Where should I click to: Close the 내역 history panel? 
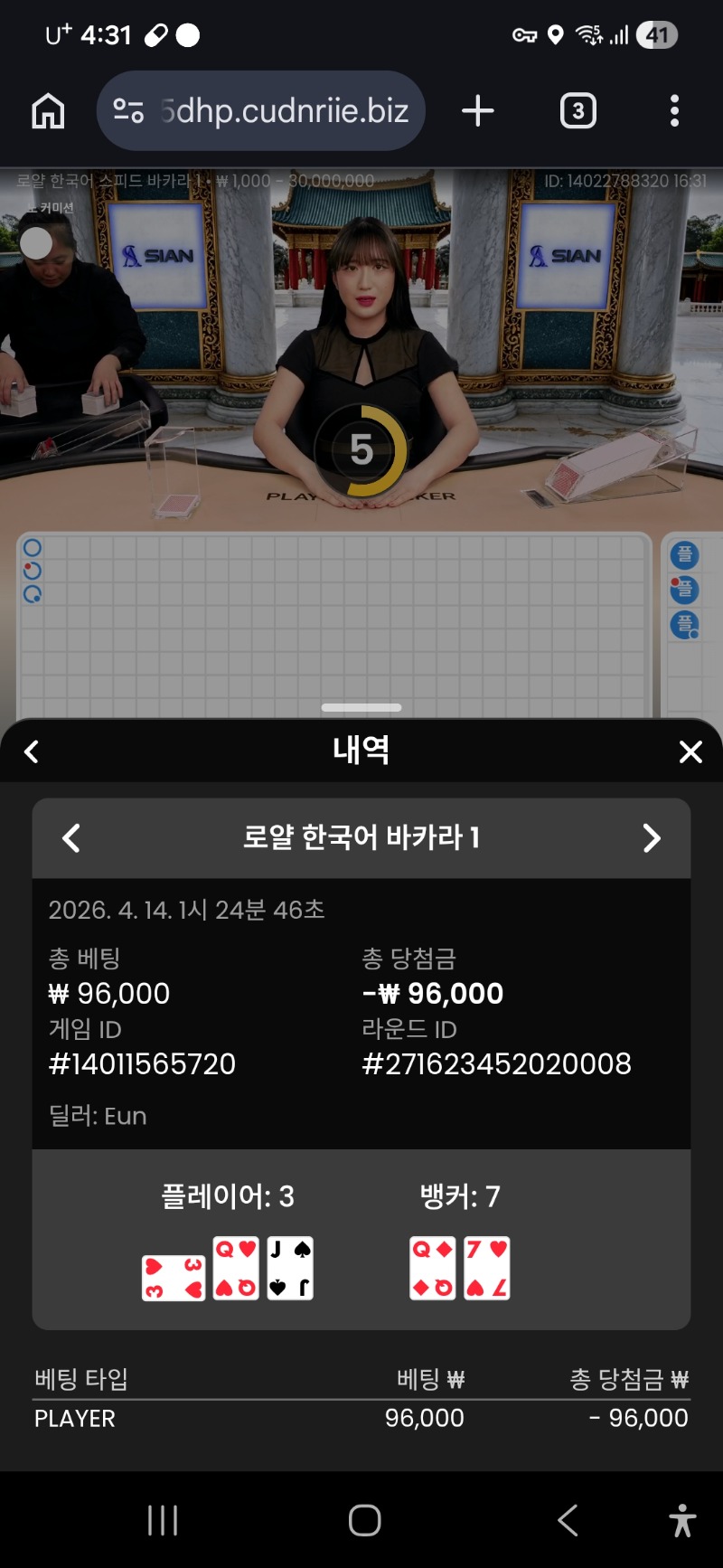690,751
